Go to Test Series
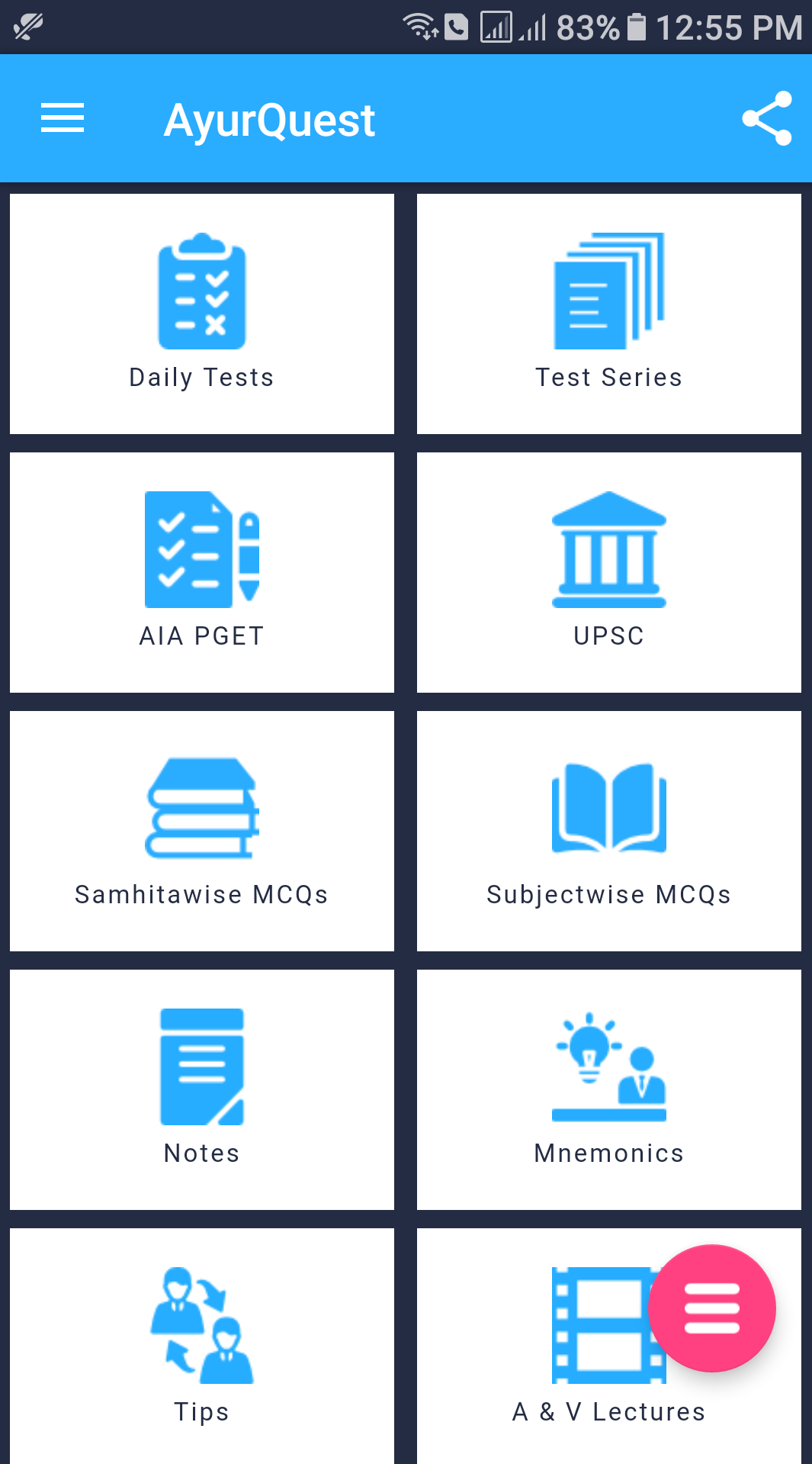Viewport: 812px width, 1464px height. coord(609,314)
